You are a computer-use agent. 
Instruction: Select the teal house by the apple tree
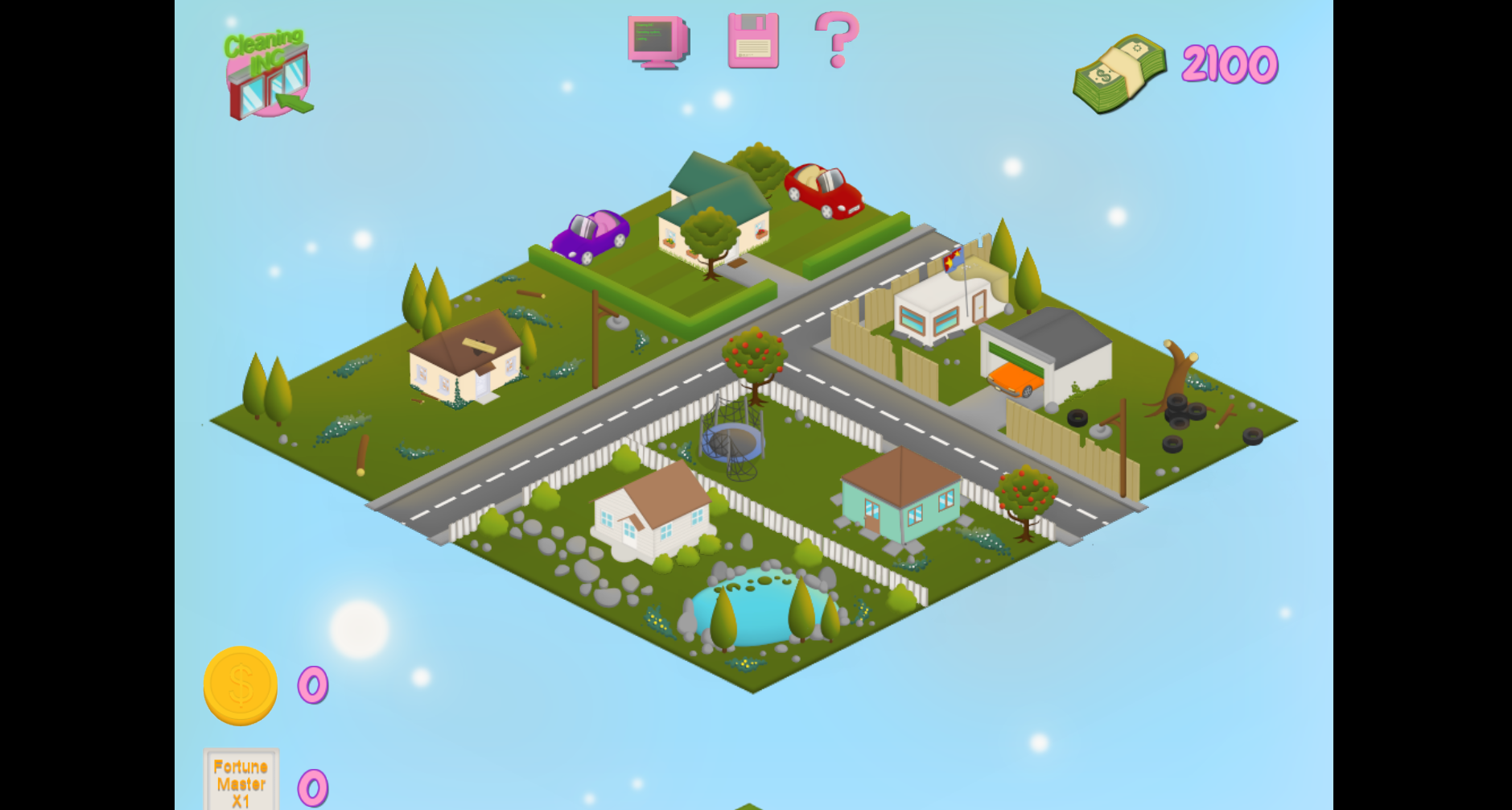[x=900, y=494]
